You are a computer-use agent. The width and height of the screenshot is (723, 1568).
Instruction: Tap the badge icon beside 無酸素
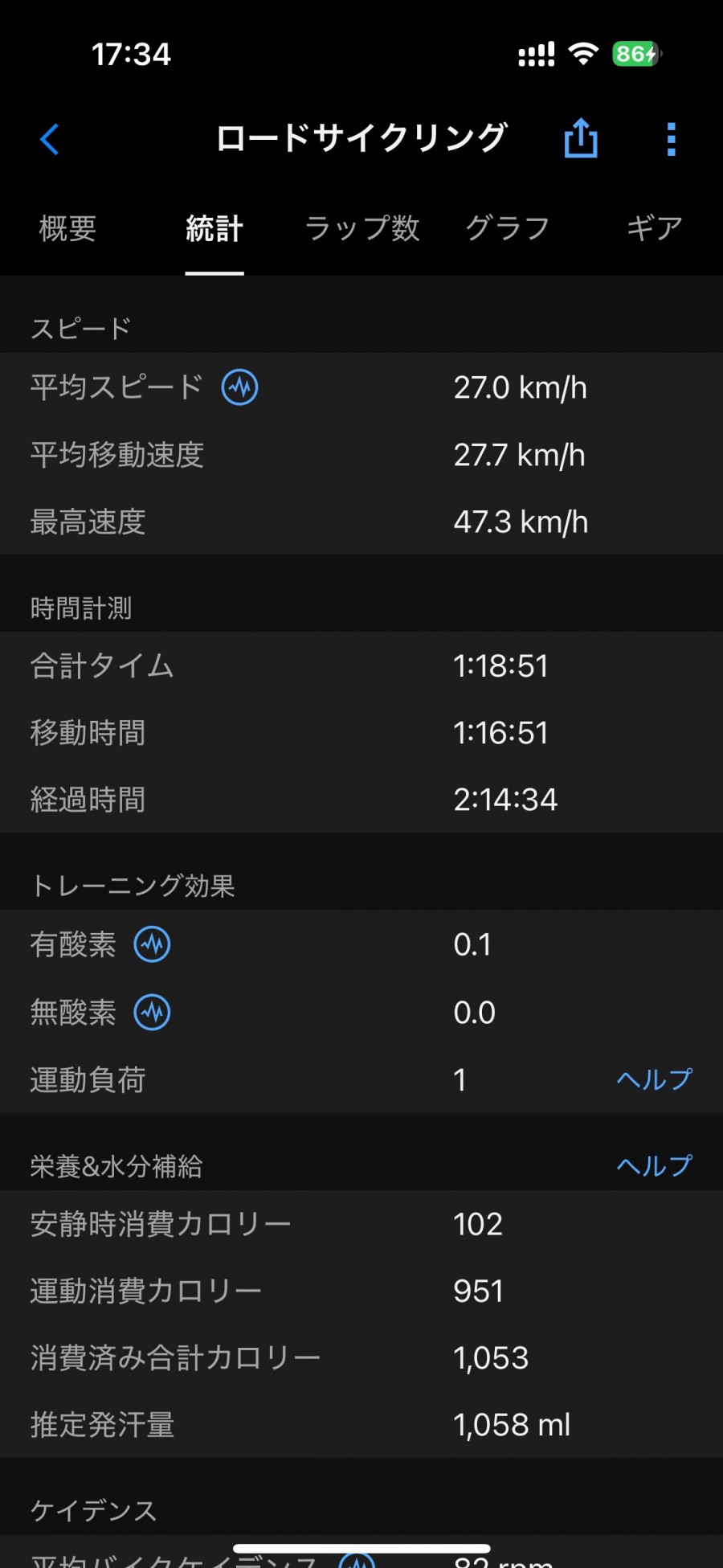[152, 1013]
